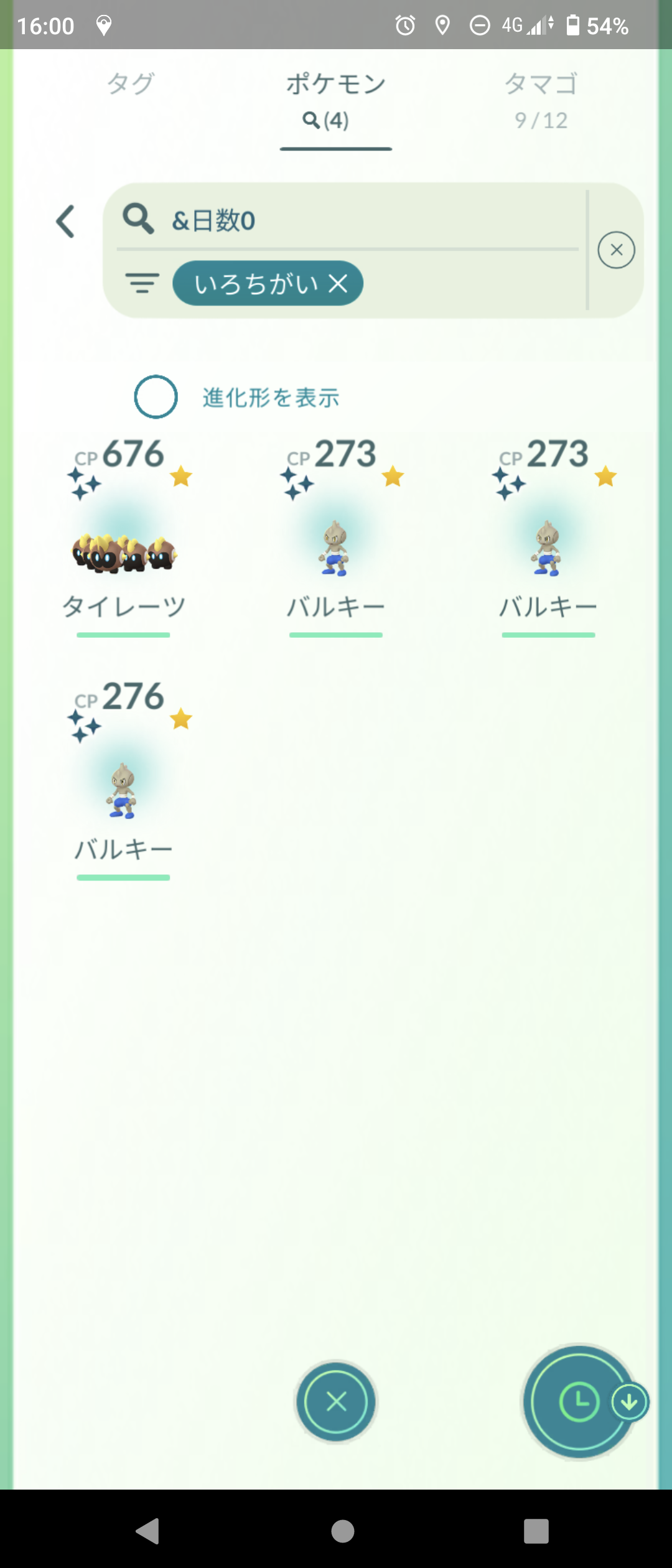Go back using the left chevron arrow

(66, 222)
